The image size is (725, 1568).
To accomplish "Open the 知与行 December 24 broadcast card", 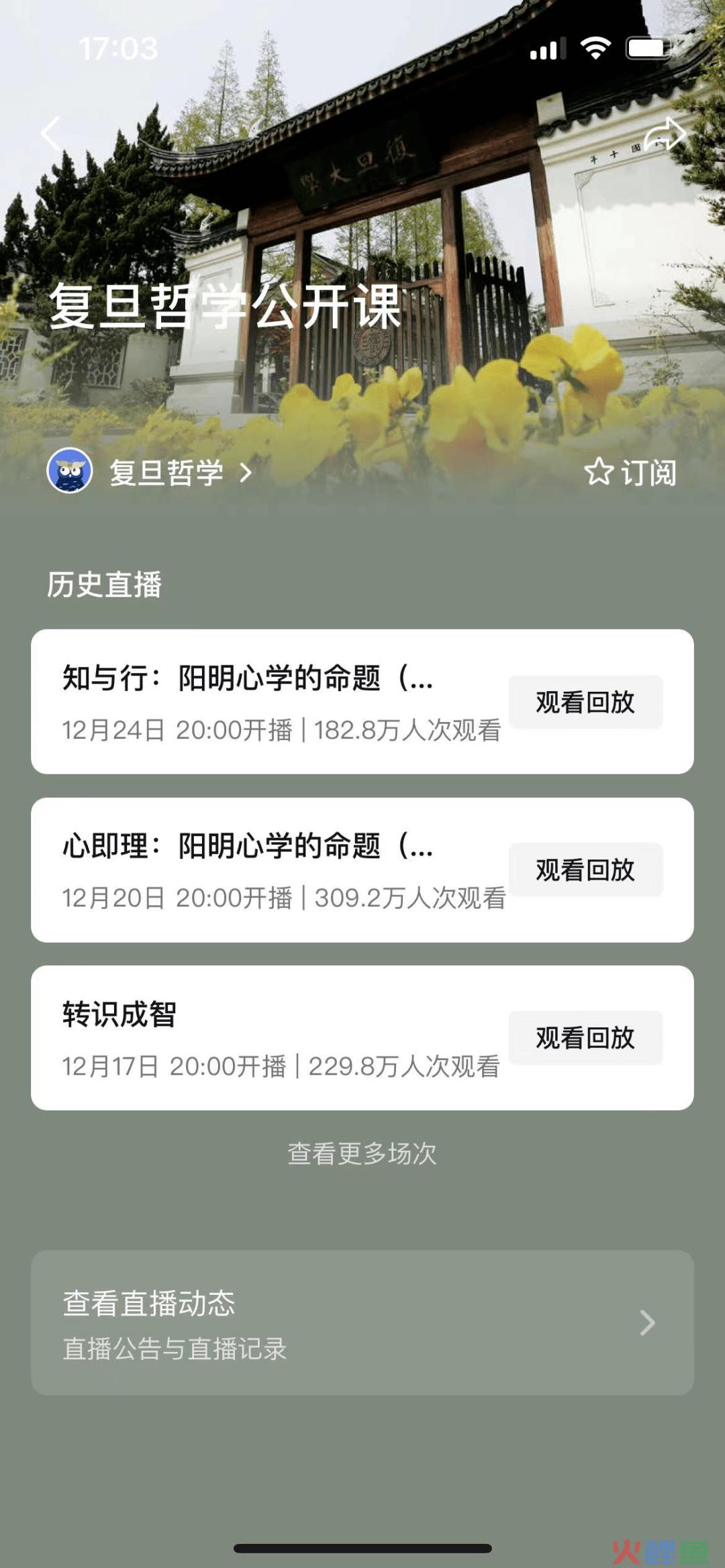I will pos(269,702).
